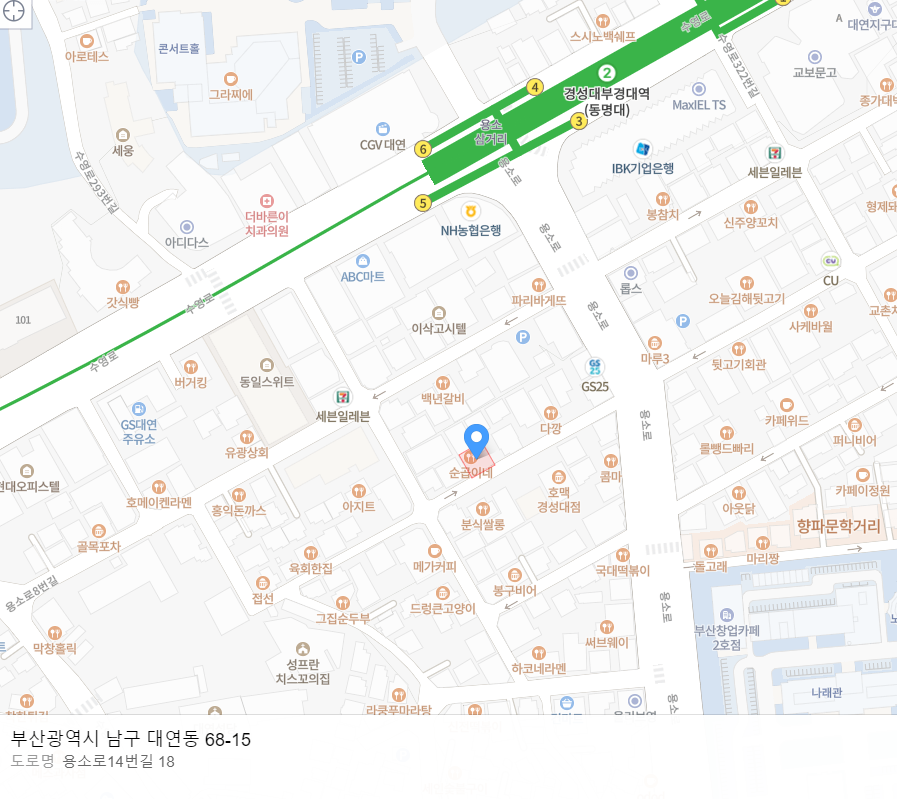Tap the current location crosshair button
897x799 pixels.
16,14
